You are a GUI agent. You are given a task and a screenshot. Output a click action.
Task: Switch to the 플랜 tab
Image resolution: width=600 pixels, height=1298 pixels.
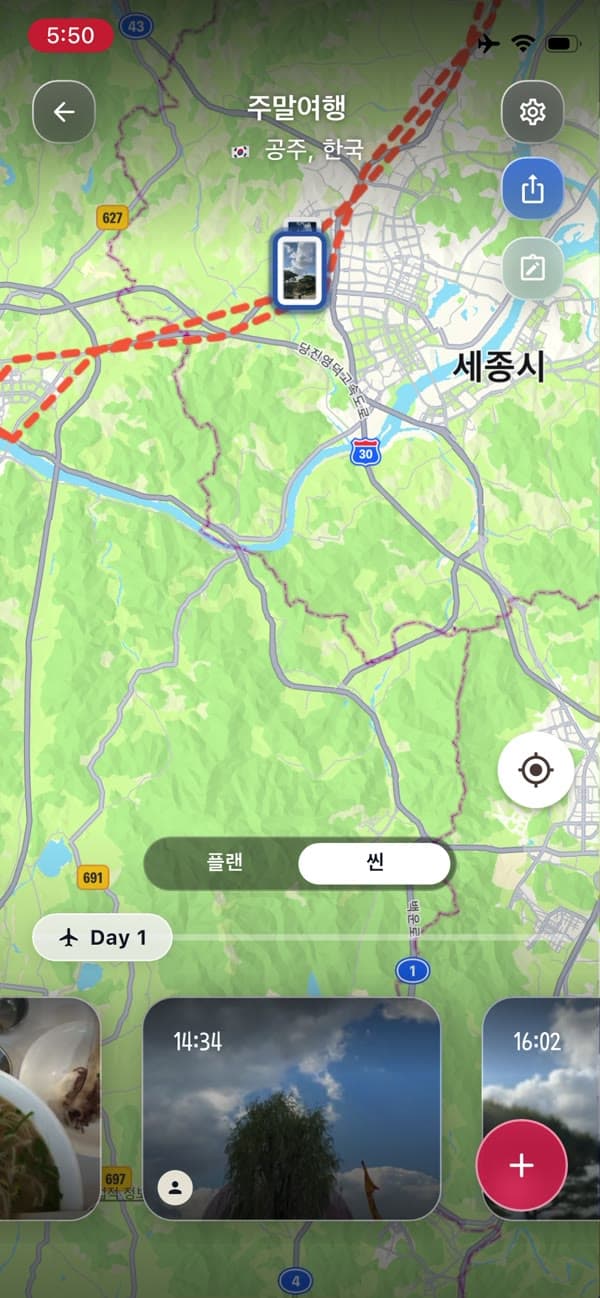pos(226,863)
